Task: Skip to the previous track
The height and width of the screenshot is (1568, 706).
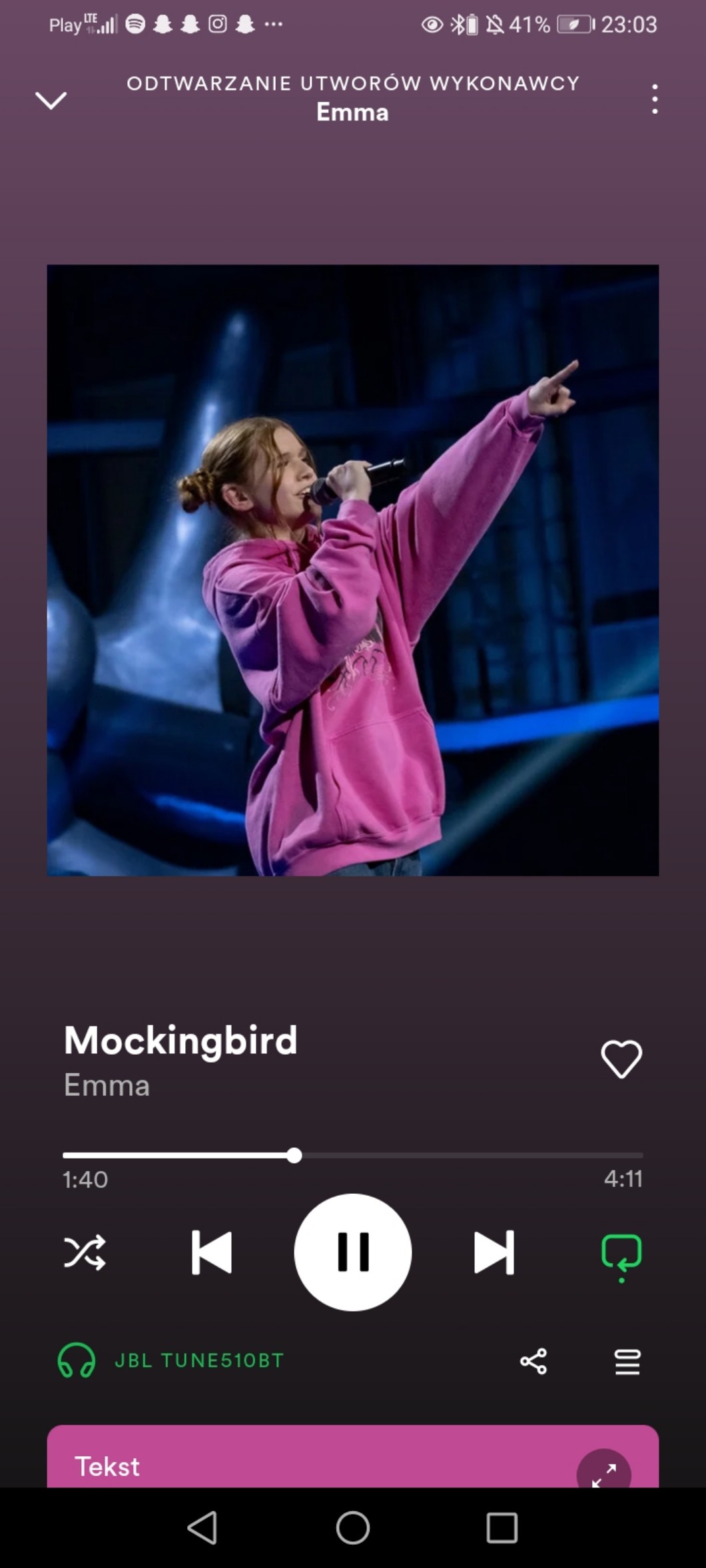Action: 212,1252
